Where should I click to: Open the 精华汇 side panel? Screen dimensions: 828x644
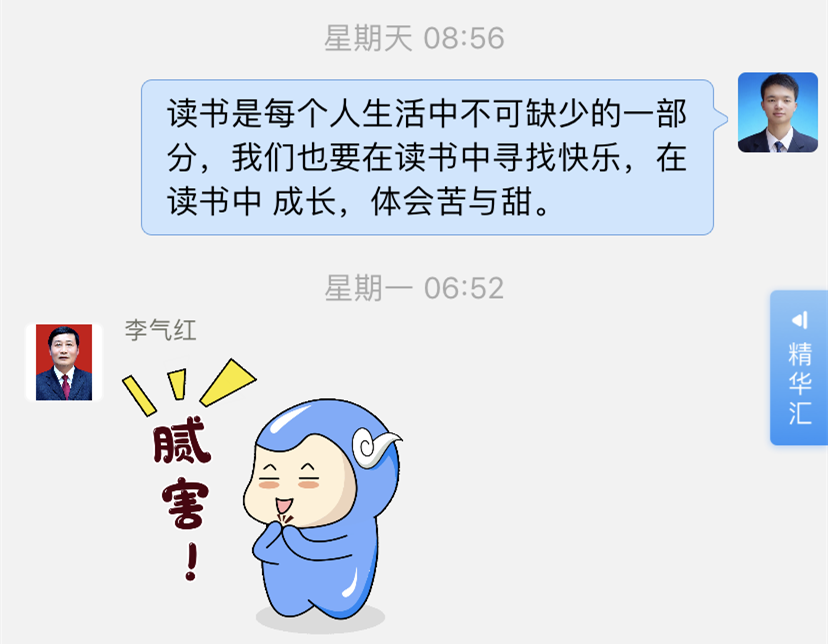coord(799,368)
